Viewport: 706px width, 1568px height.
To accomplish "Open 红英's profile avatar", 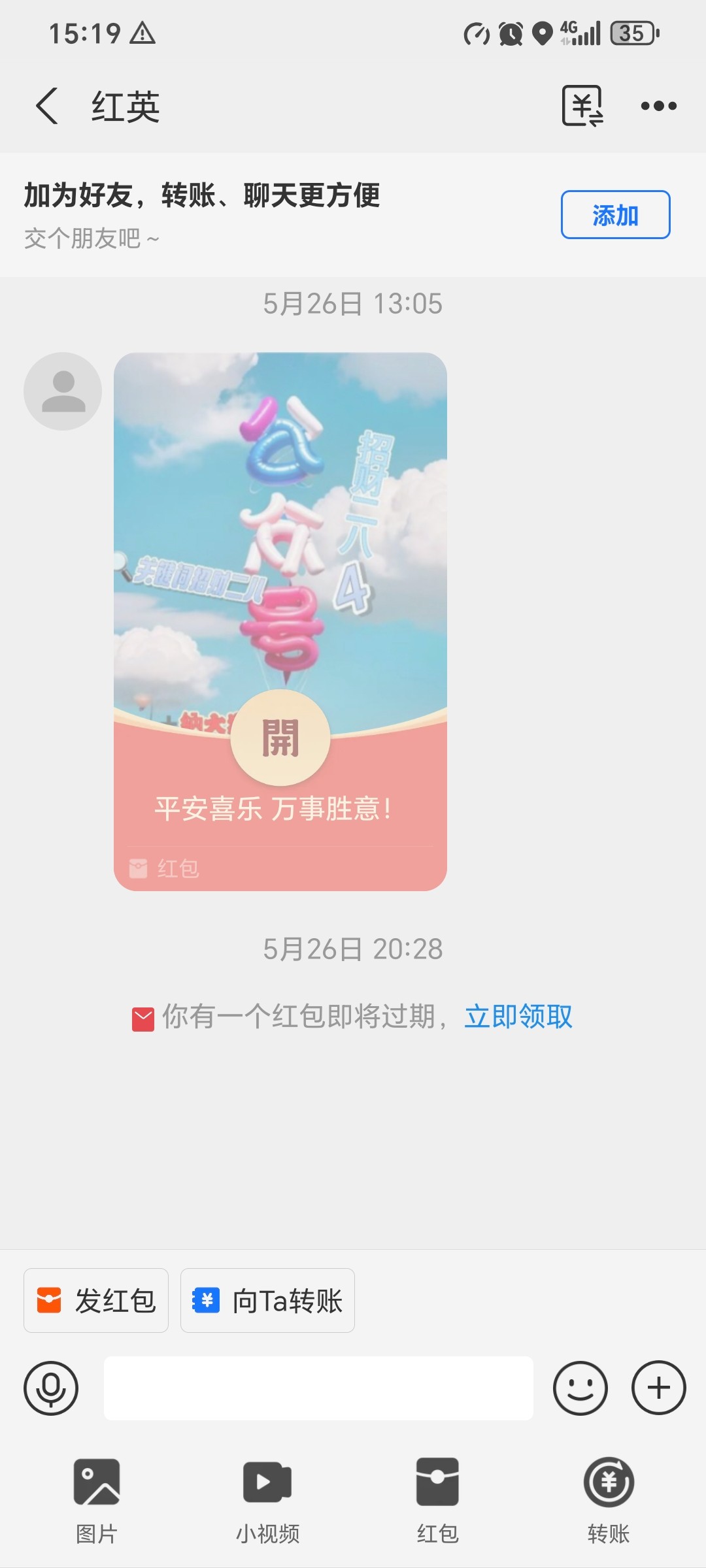I will pos(63,391).
